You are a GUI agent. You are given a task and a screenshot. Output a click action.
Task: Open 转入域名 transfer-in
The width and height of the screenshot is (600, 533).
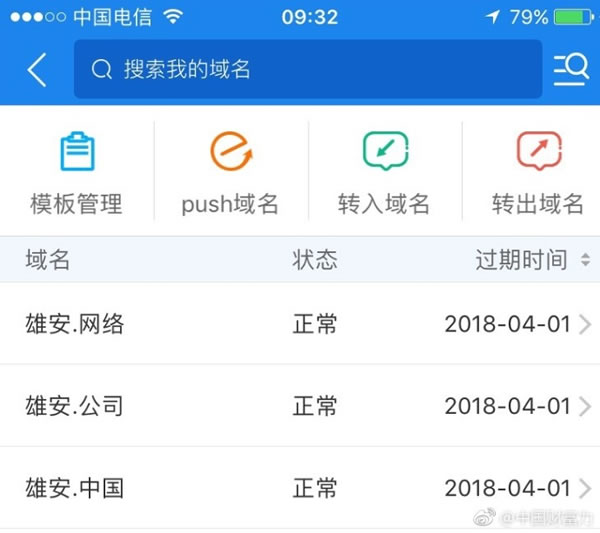pos(384,173)
